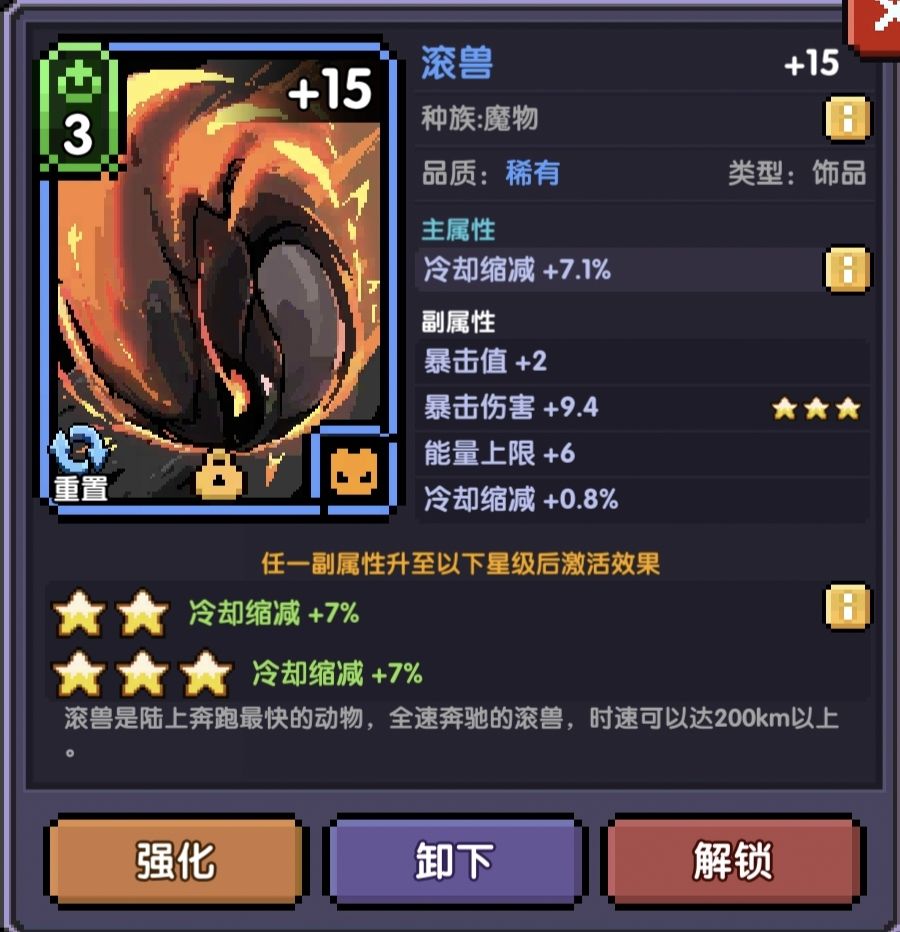Click the yellow padlock icon on the item card
The width and height of the screenshot is (900, 932).
pyautogui.click(x=219, y=473)
